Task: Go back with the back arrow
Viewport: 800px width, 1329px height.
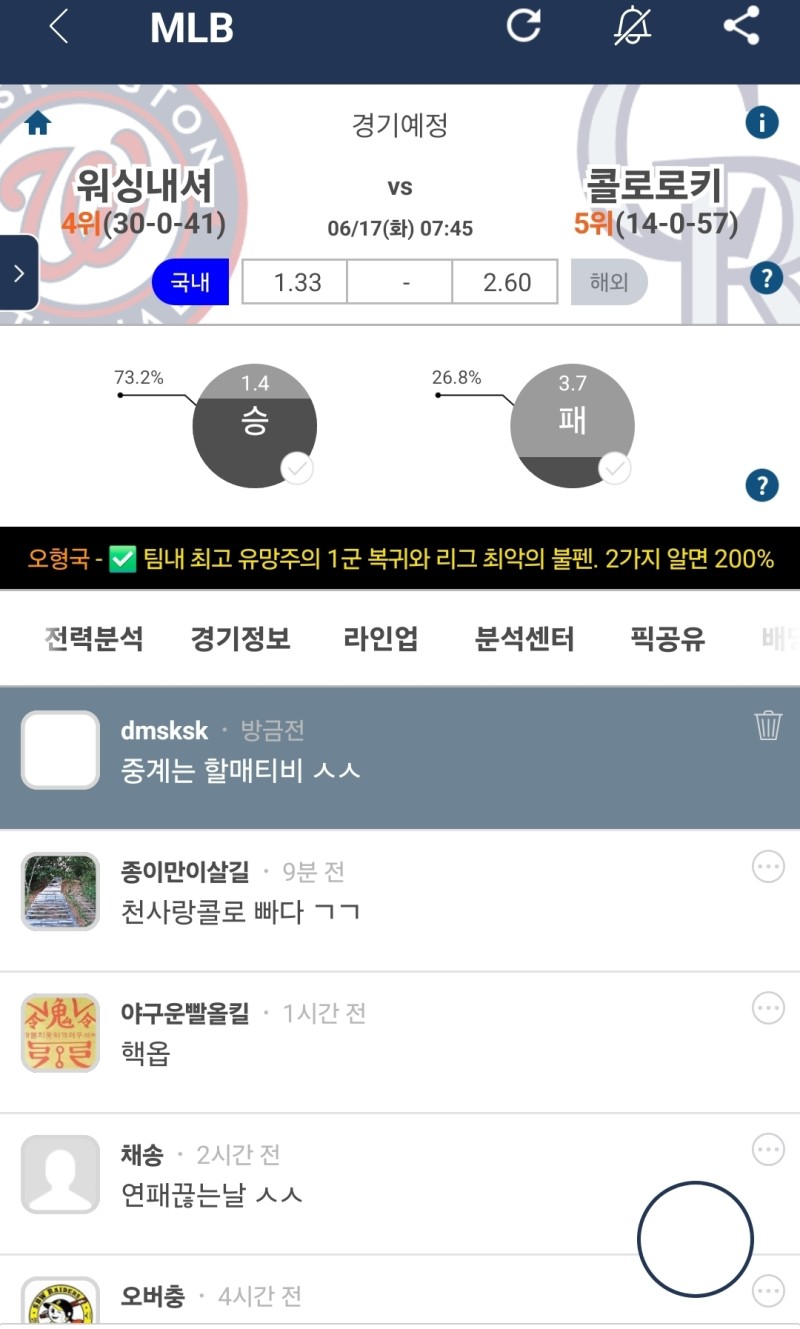Action: [59, 27]
